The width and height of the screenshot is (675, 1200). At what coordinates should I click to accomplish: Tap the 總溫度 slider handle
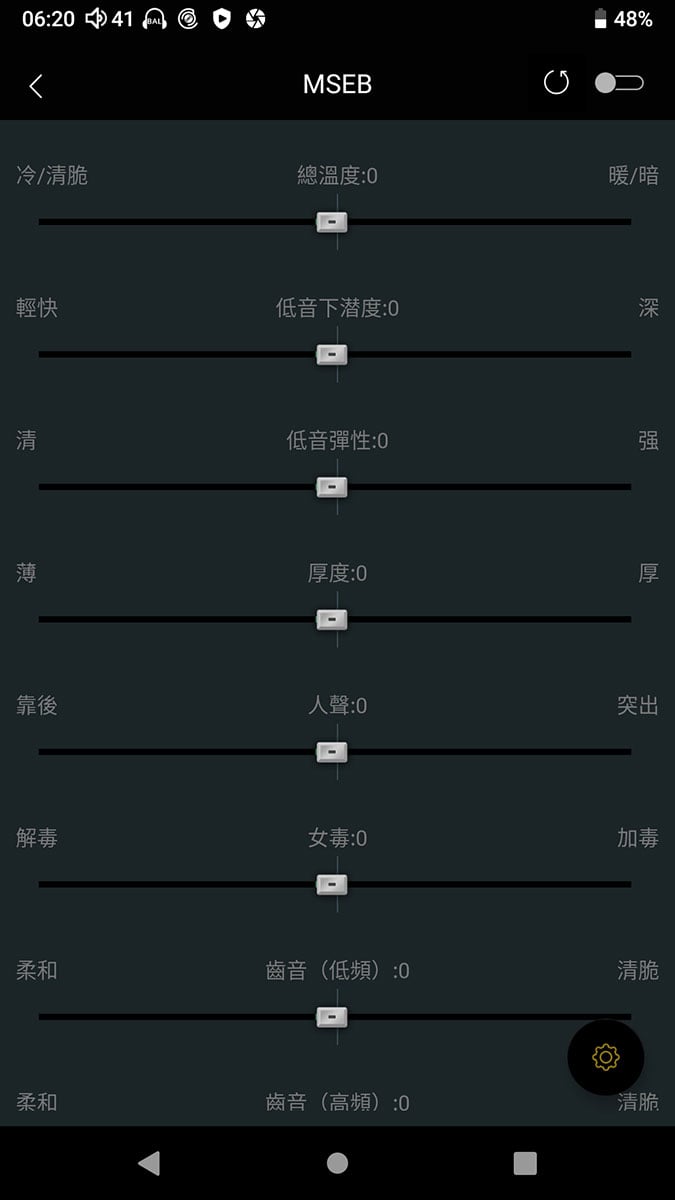pyautogui.click(x=332, y=222)
